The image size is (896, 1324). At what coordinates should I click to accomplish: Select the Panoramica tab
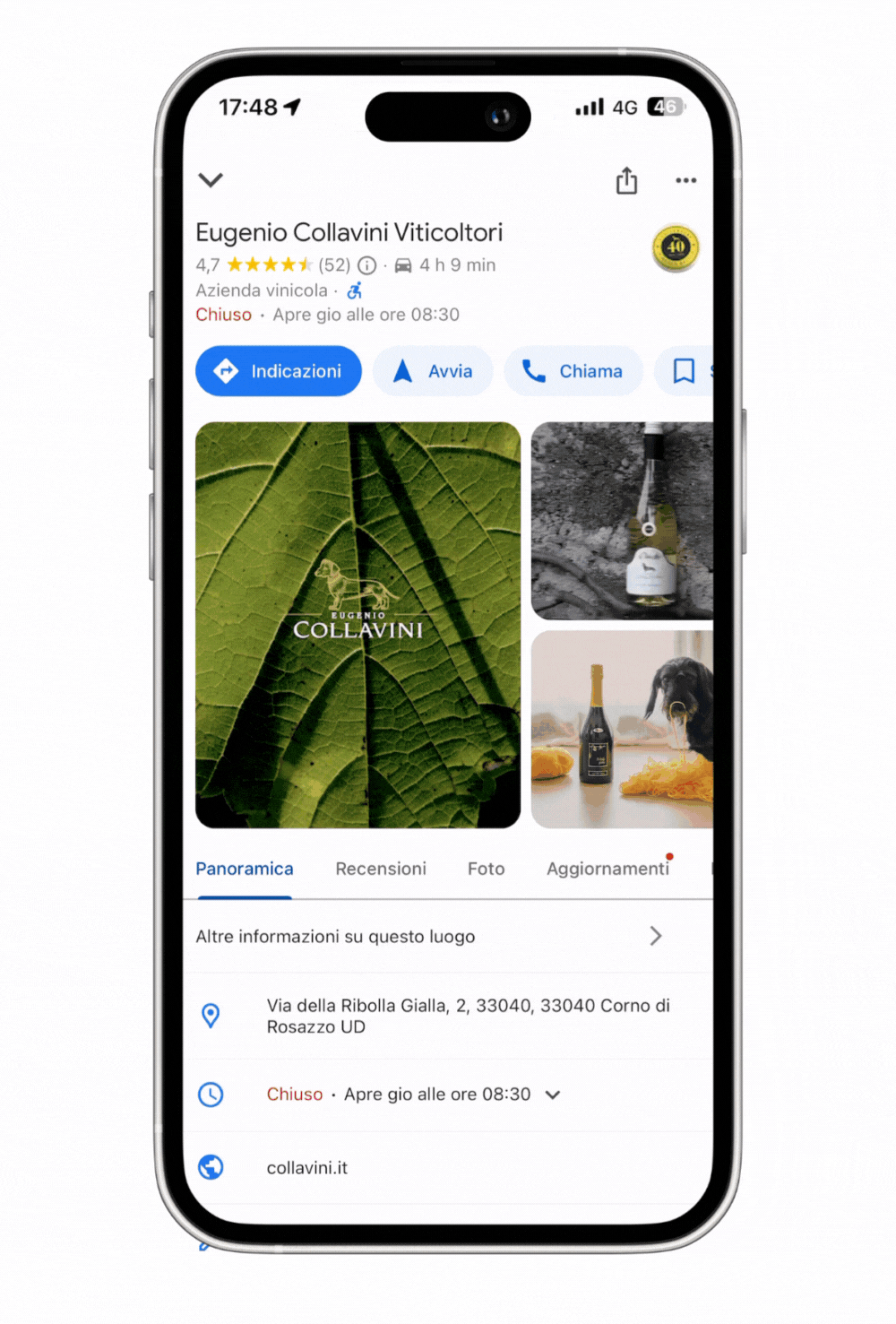click(x=245, y=869)
